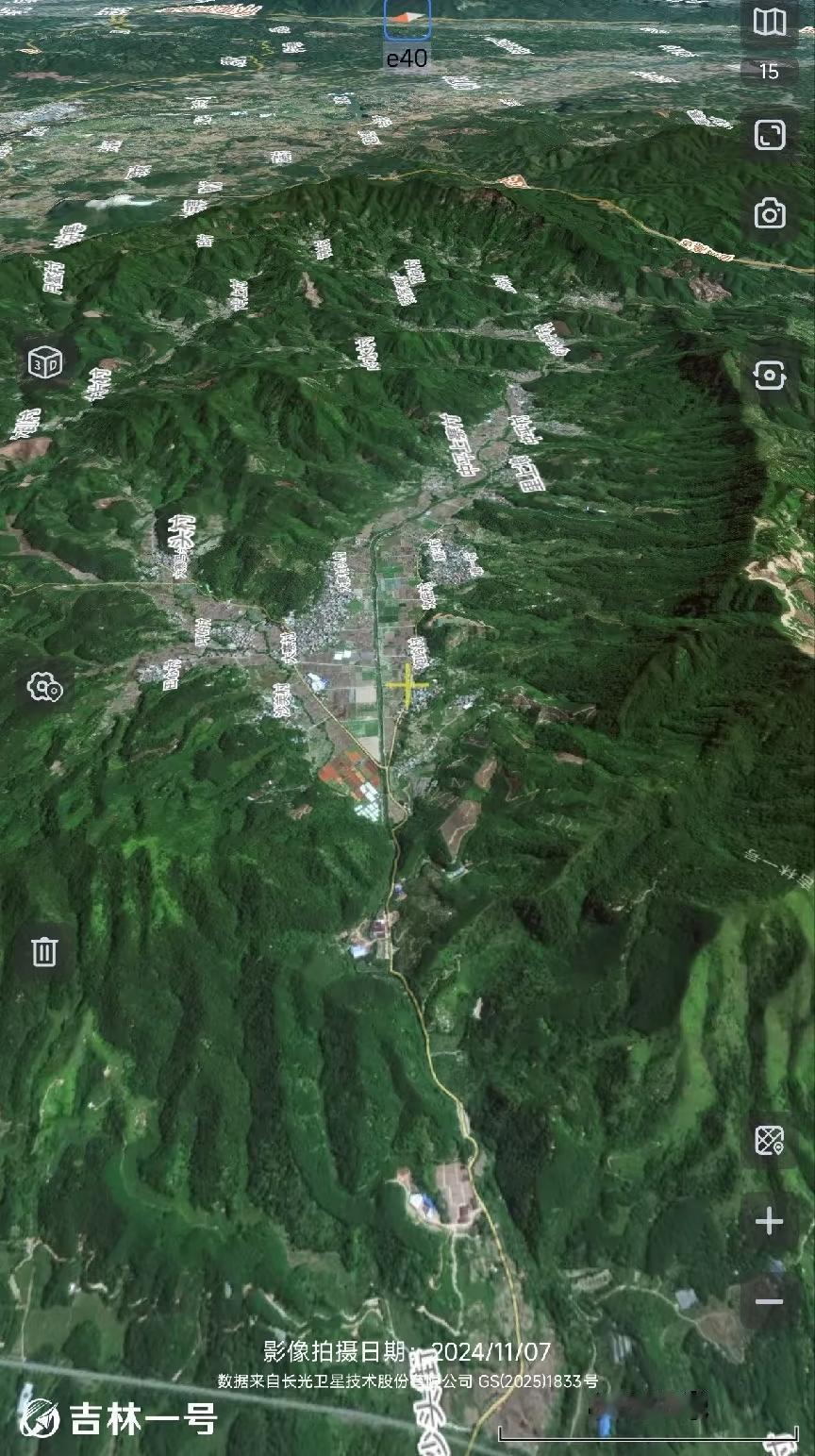
Task: Select the yellow crosshair at map center
Action: (x=406, y=686)
